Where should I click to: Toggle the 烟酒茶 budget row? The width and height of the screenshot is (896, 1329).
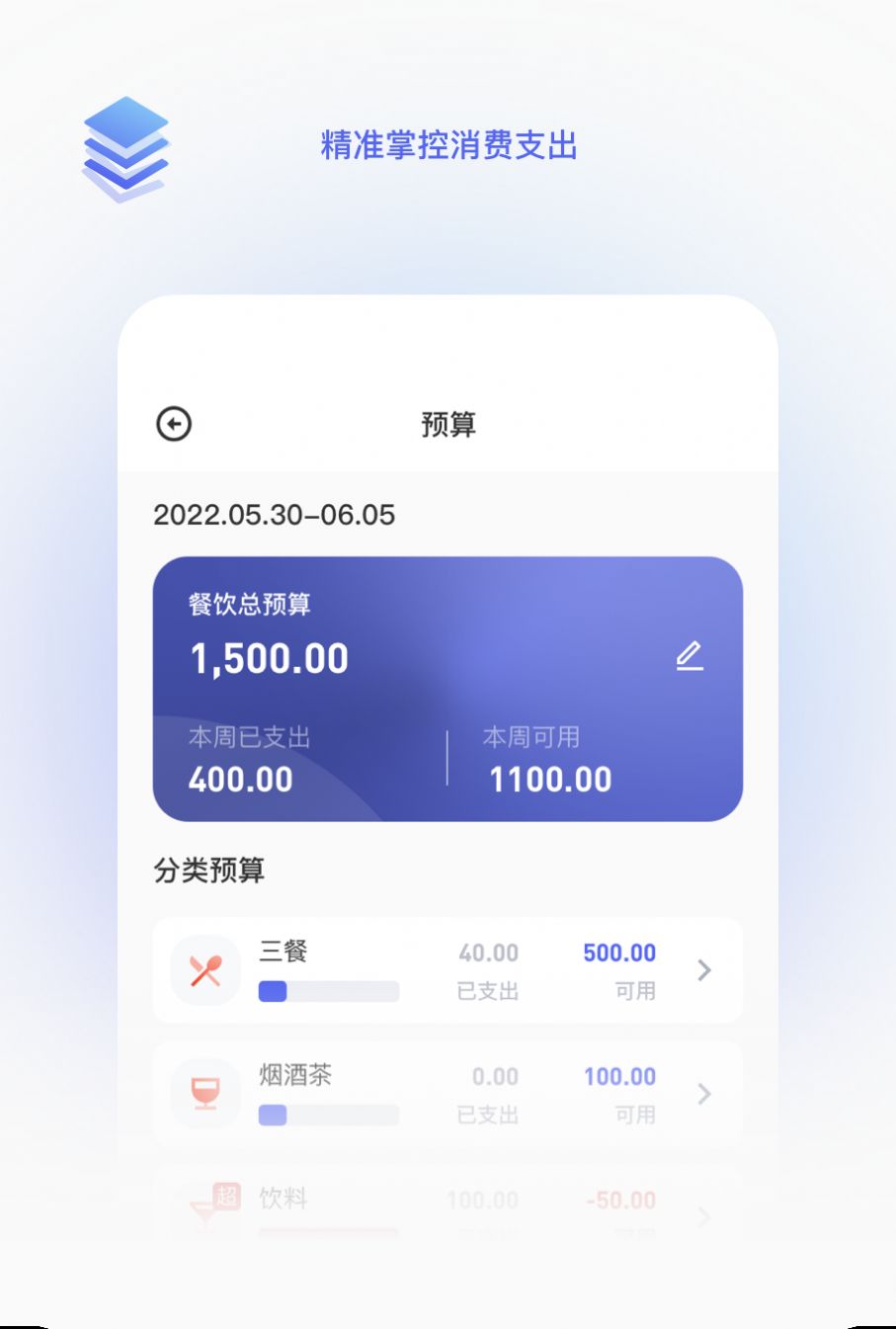coord(448,1094)
